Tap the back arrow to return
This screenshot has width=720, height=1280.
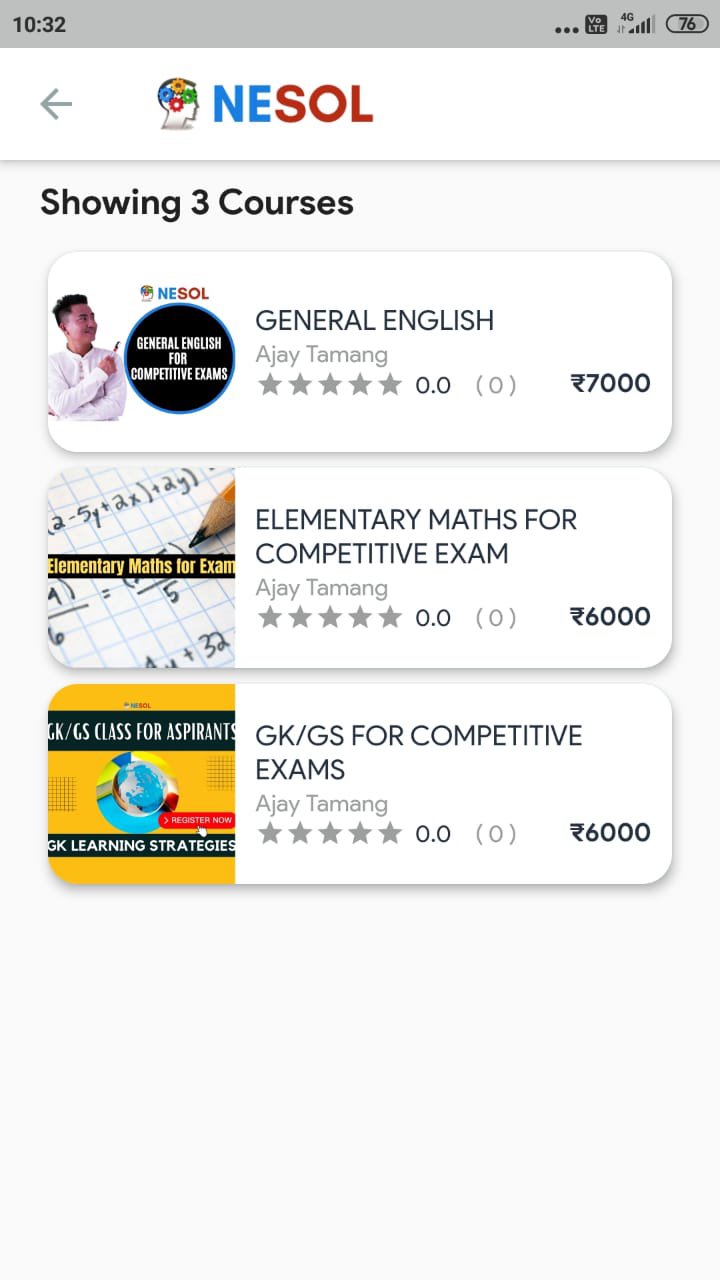pos(56,103)
